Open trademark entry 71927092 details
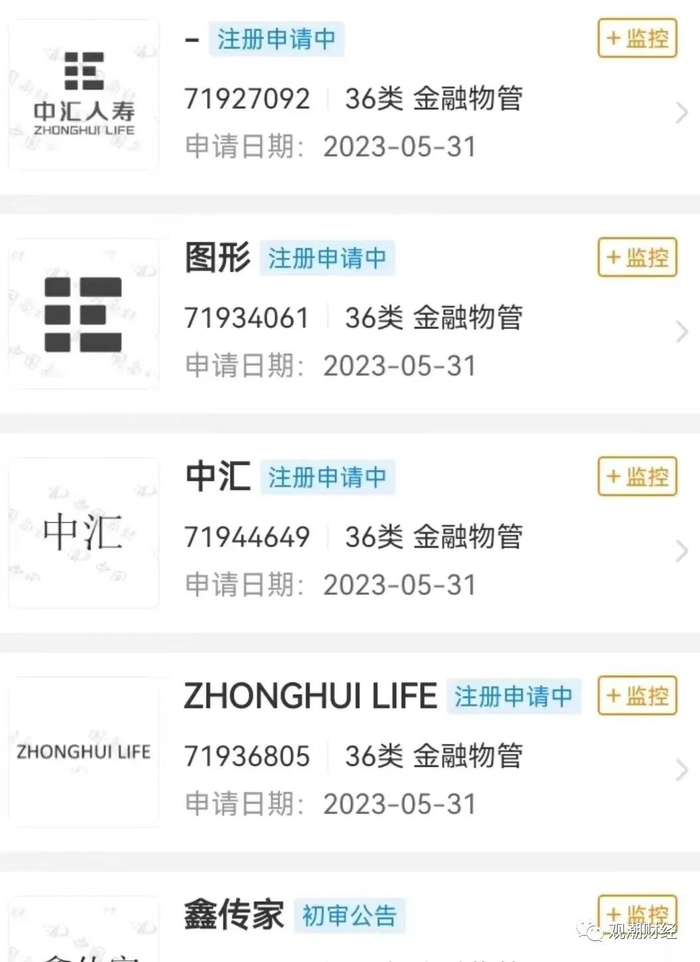The height and width of the screenshot is (962, 700). click(x=350, y=97)
